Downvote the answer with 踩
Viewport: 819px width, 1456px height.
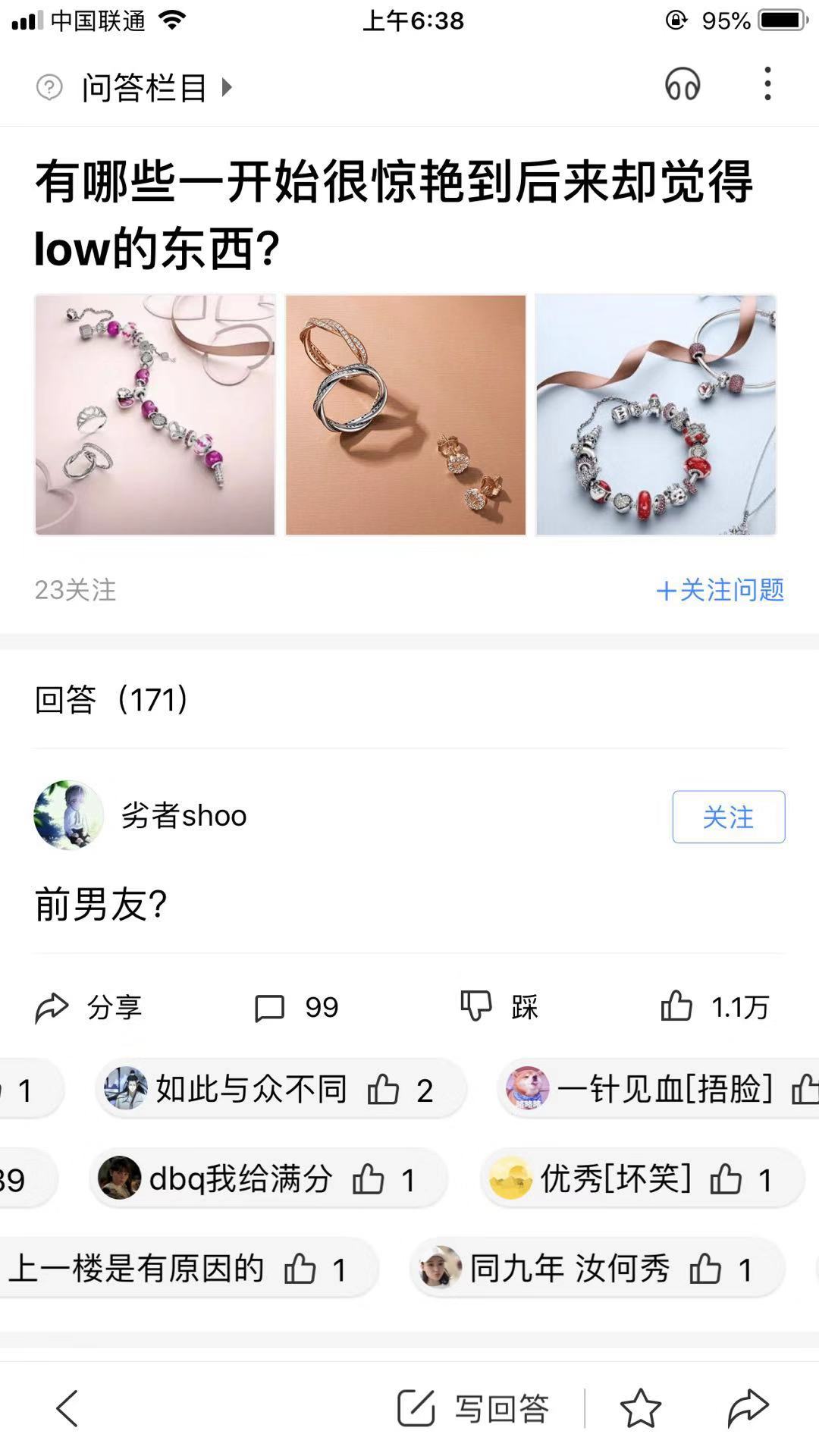tap(499, 1008)
